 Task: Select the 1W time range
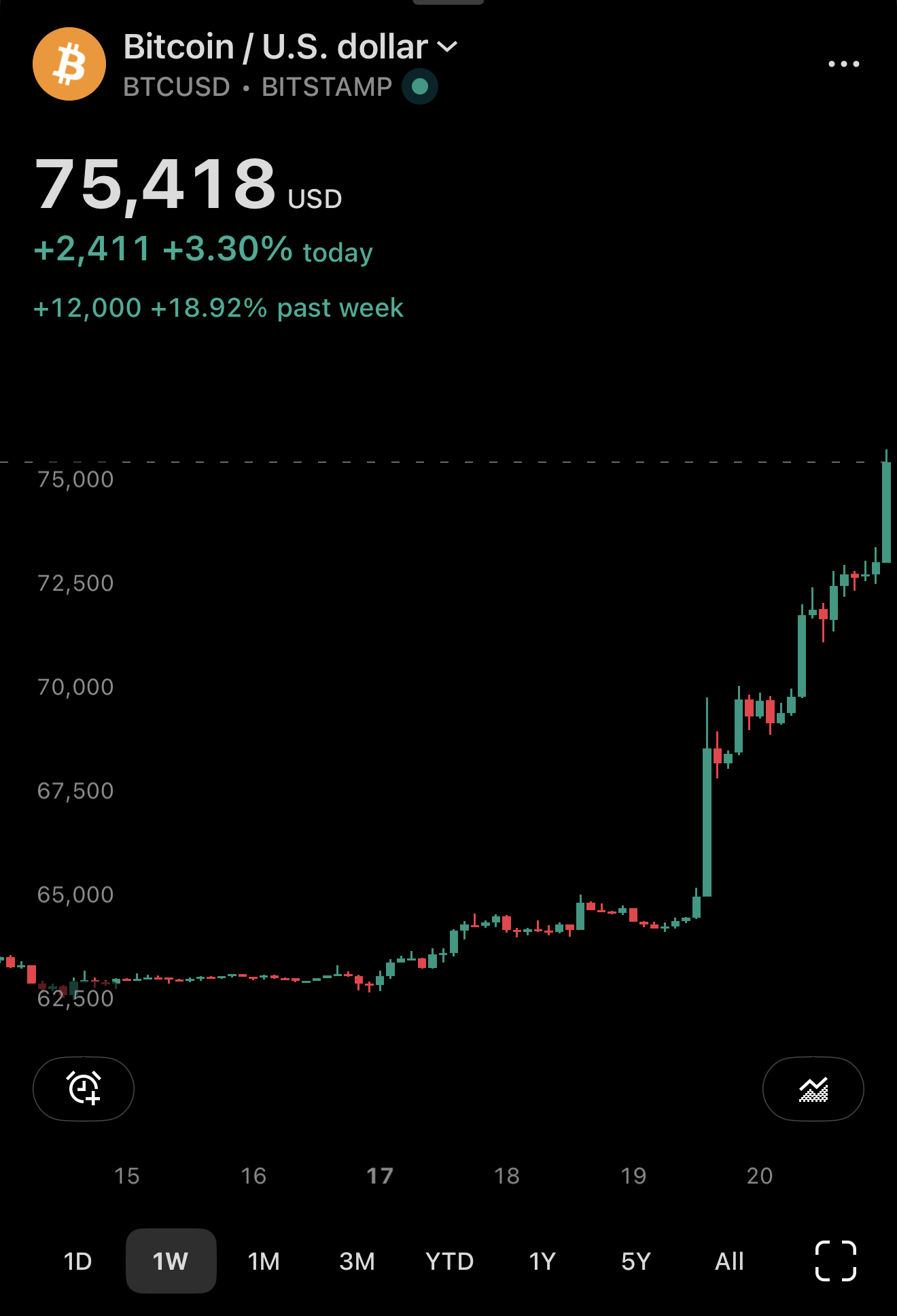[x=171, y=1261]
